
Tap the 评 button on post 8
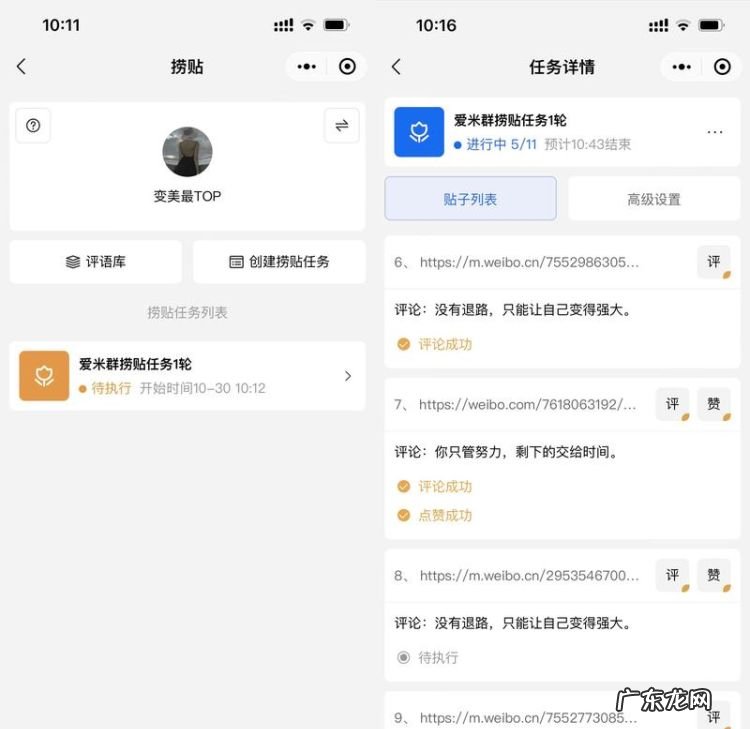(x=672, y=575)
